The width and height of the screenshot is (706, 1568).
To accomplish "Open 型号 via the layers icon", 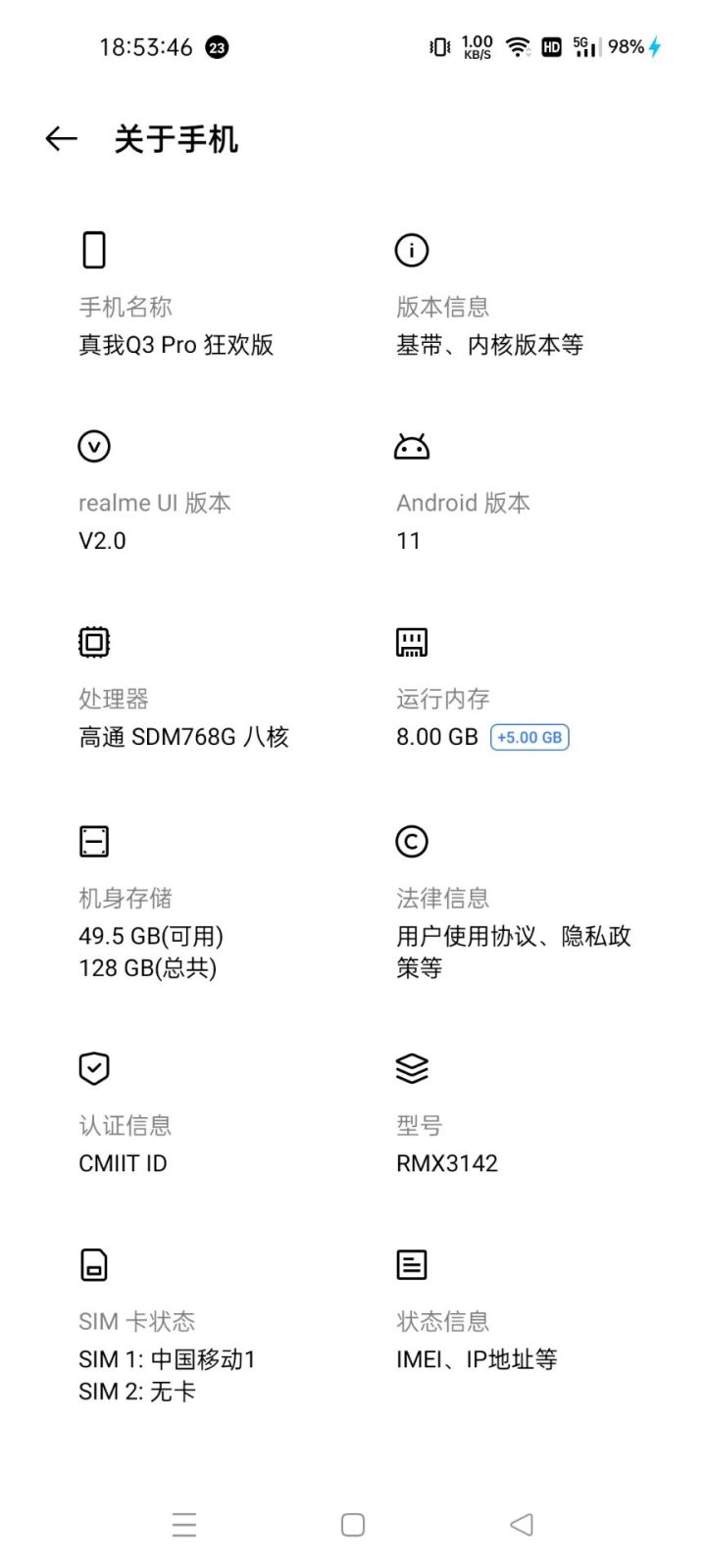I will click(412, 1068).
